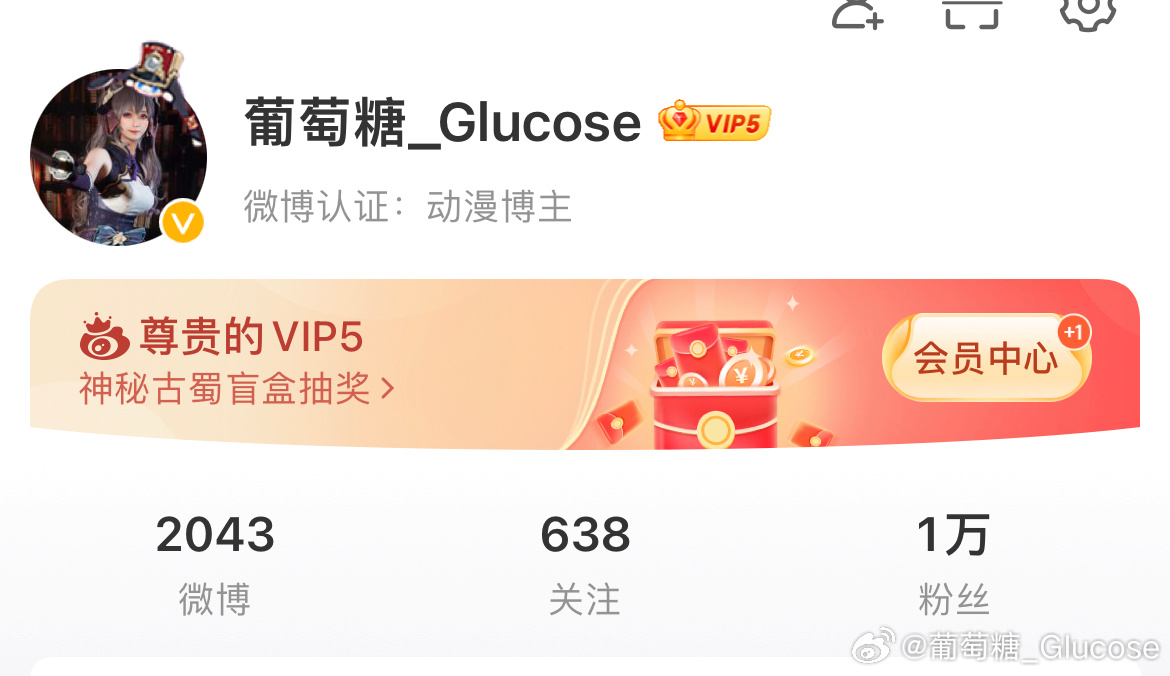1170x676 pixels.
Task: Open the QR scan icon
Action: pyautogui.click(x=972, y=12)
